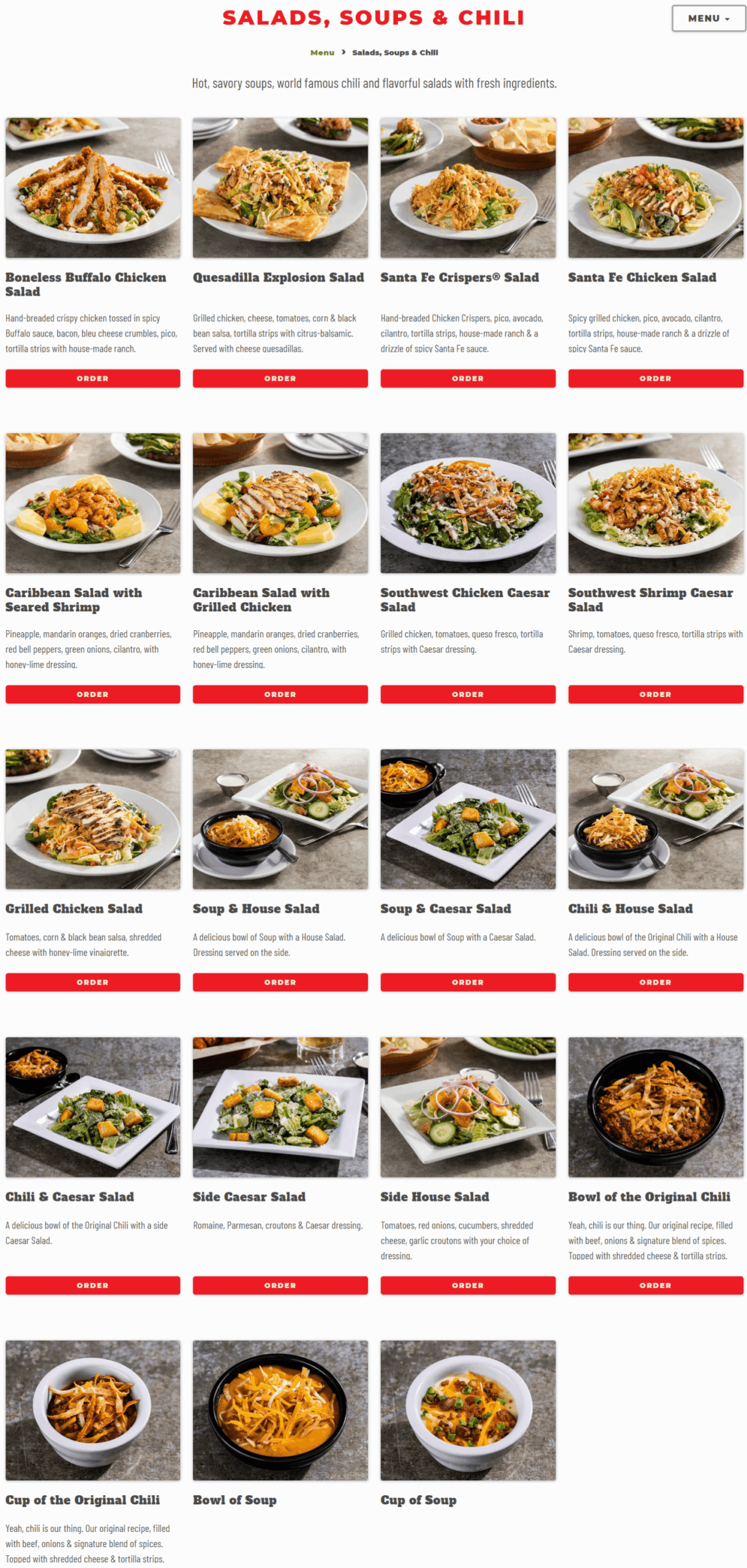Viewport: 747px width, 1568px height.
Task: Order the Soup & Caesar Salad
Action: (468, 982)
